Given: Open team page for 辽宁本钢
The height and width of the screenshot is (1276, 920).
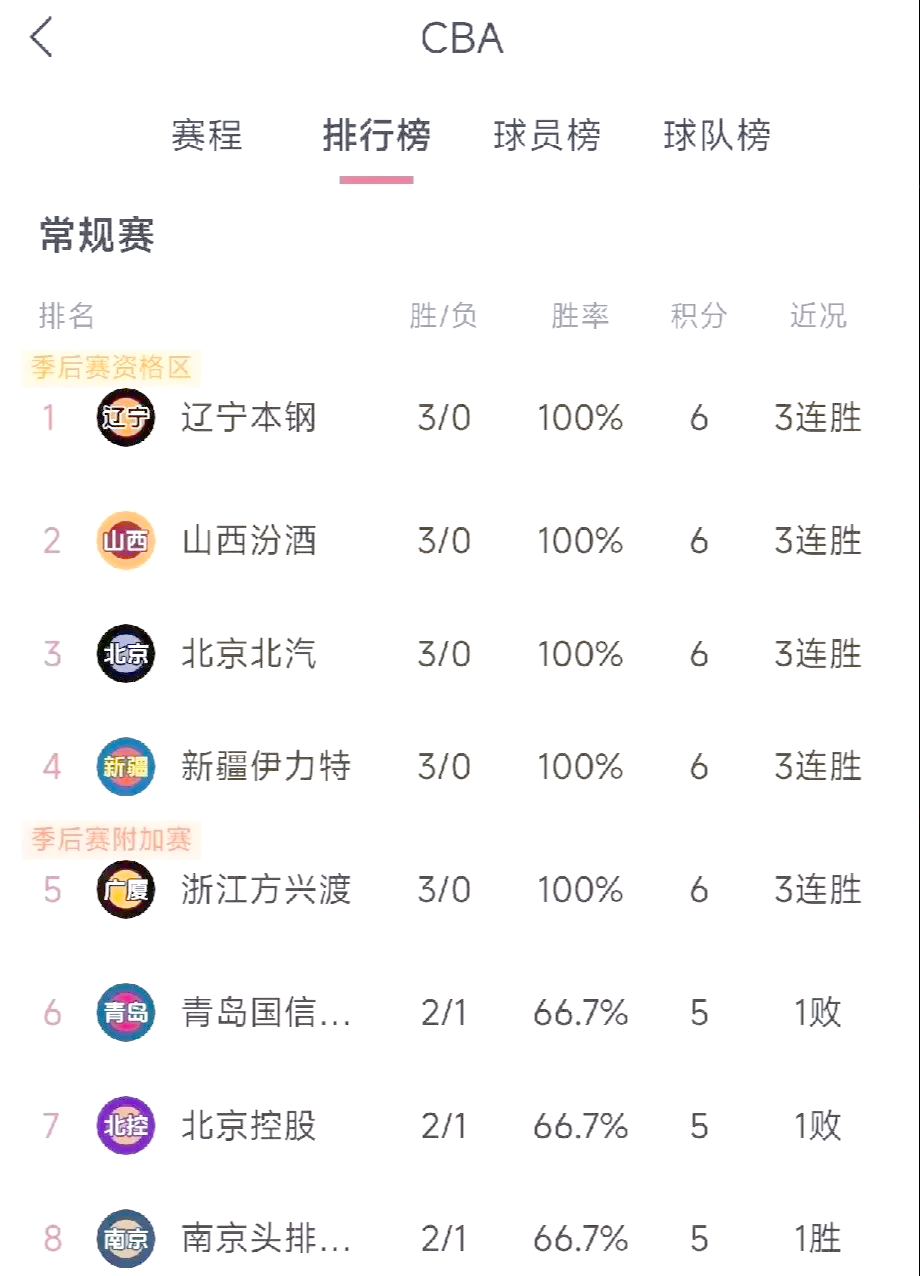Looking at the screenshot, I should (x=248, y=418).
